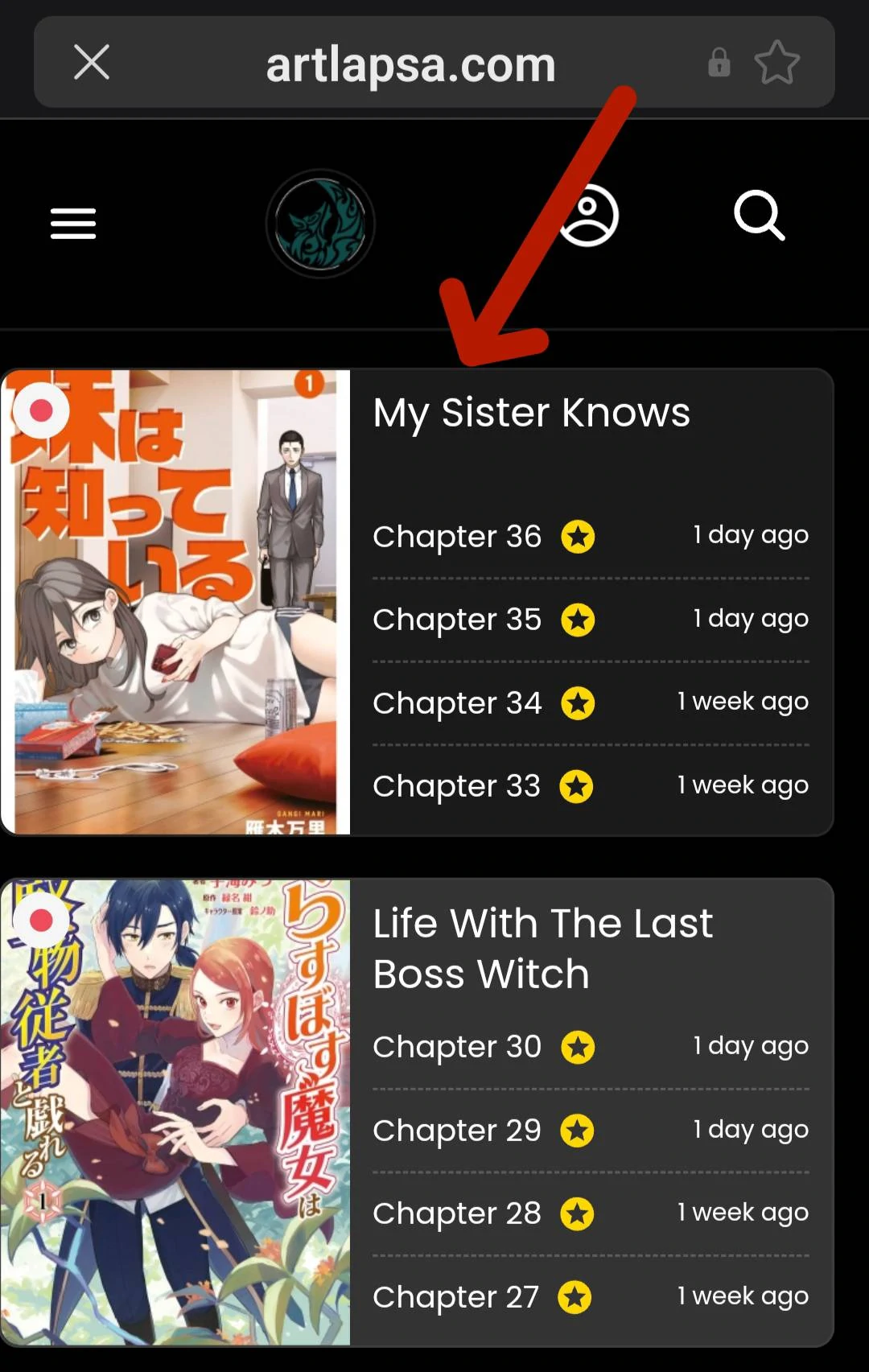Open the My Sister Knows cover image
Screen dimensions: 869x1372
pos(177,602)
